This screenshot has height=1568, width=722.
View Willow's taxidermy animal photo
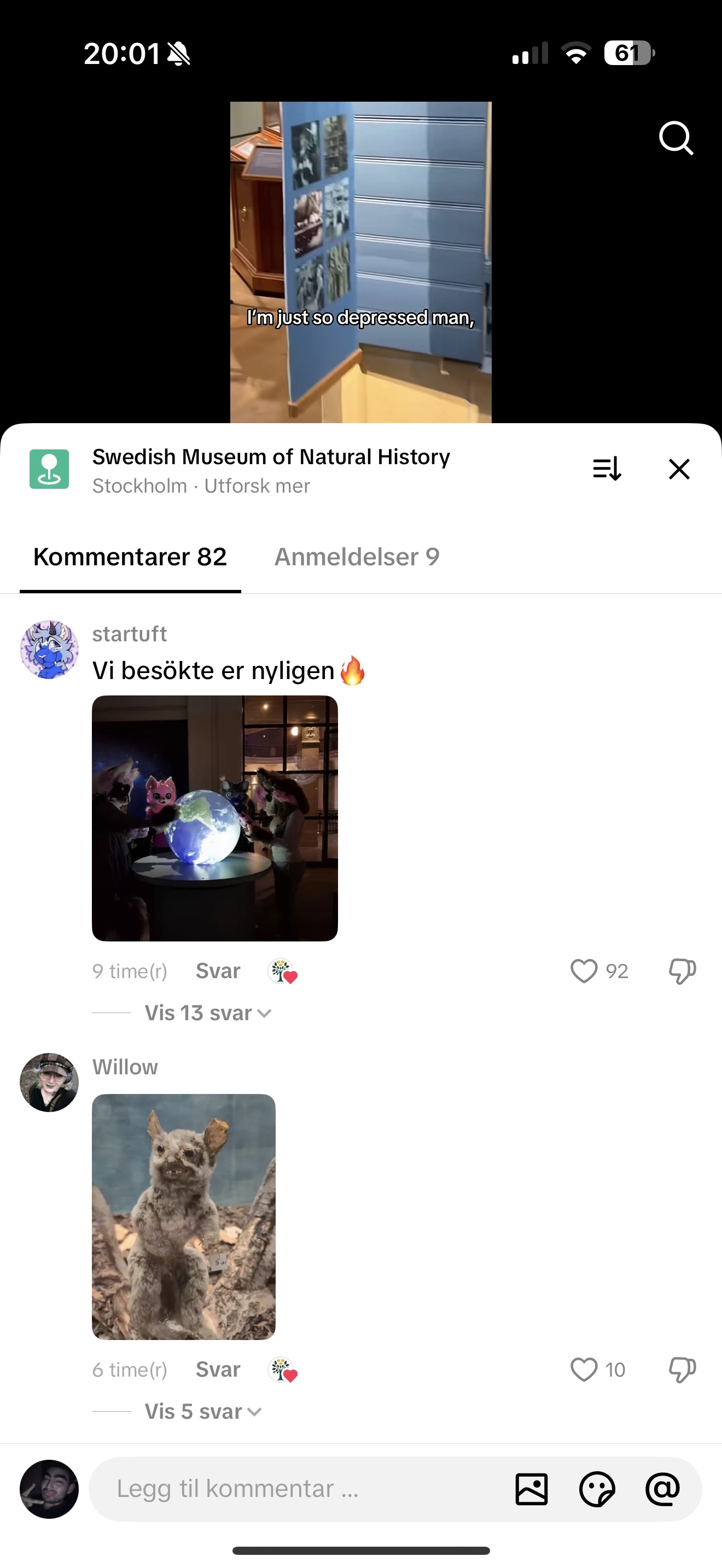pos(183,1216)
